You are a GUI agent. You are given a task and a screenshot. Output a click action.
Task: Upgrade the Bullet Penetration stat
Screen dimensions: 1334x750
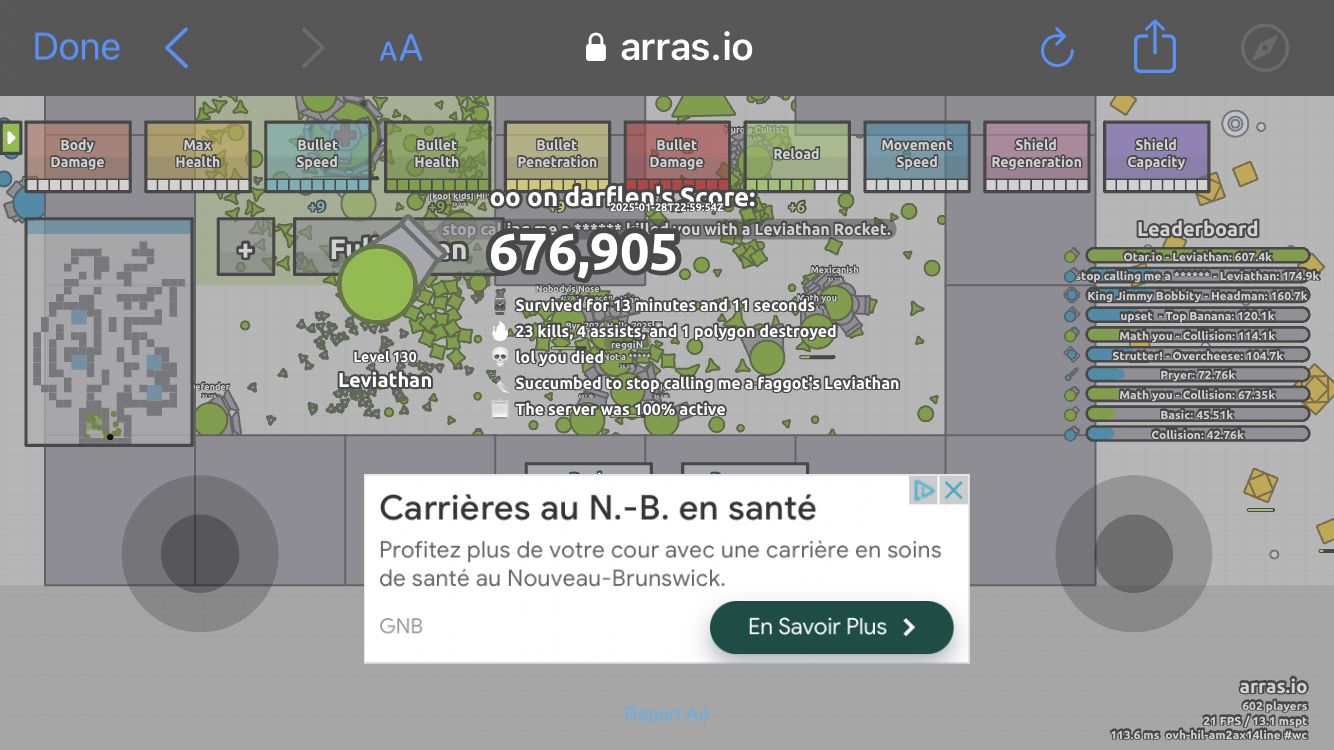557,155
